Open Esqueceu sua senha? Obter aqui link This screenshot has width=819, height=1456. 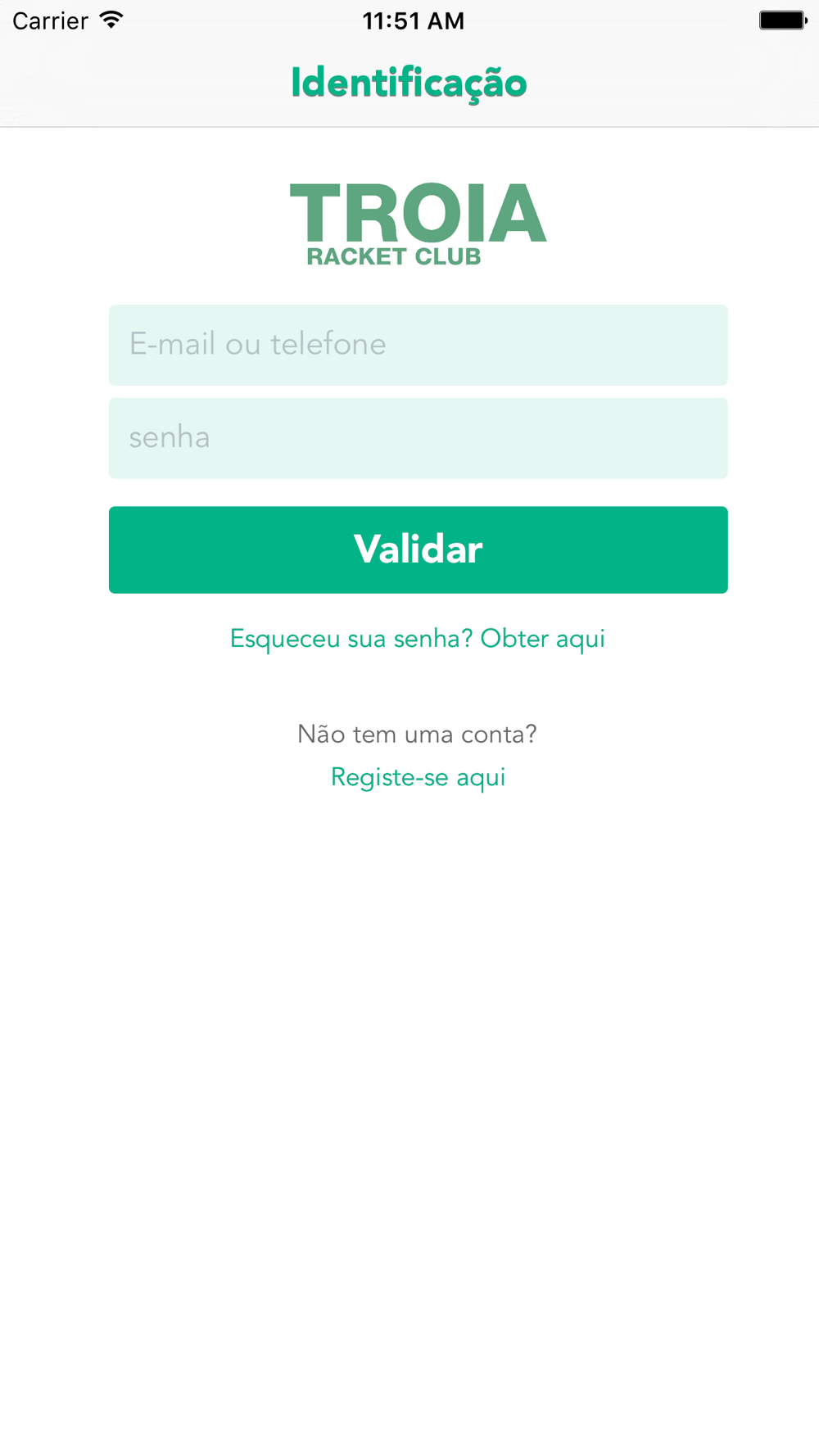click(x=418, y=639)
